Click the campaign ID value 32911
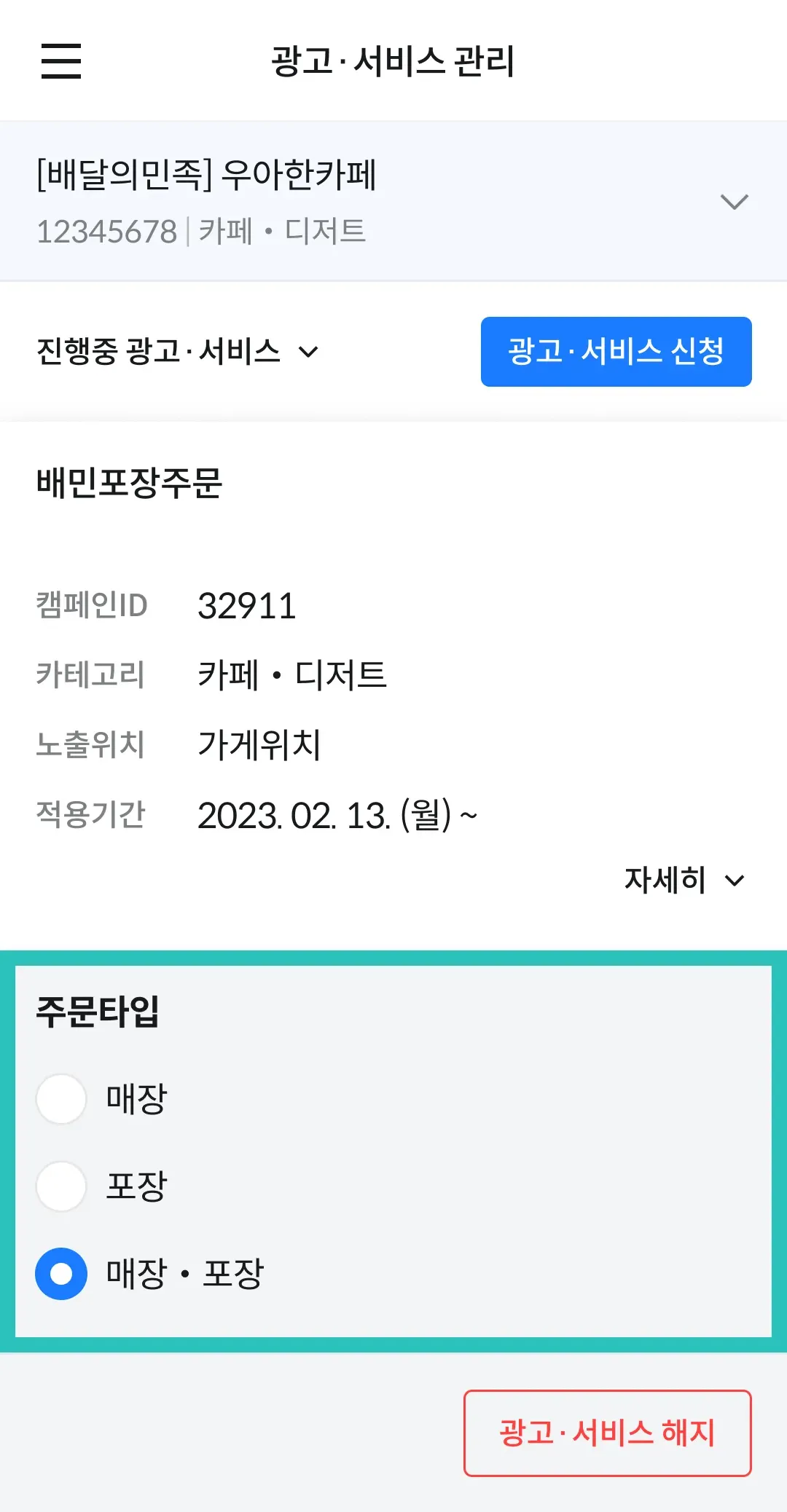Image resolution: width=787 pixels, height=1512 pixels. click(x=248, y=606)
